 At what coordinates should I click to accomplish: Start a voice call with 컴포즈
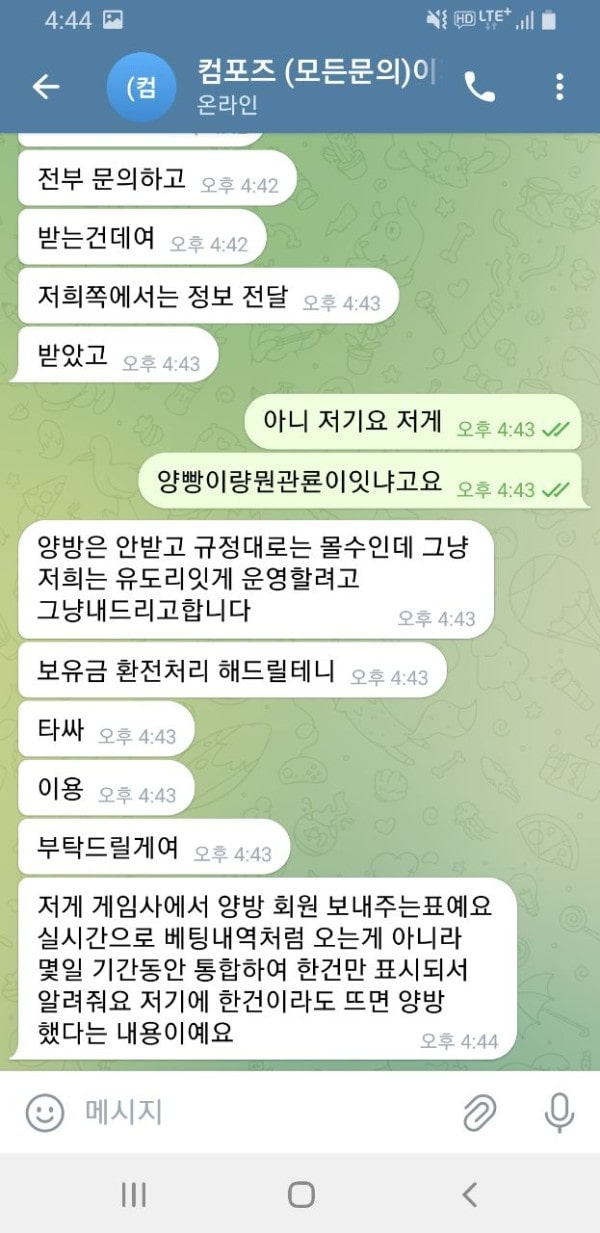pyautogui.click(x=480, y=87)
